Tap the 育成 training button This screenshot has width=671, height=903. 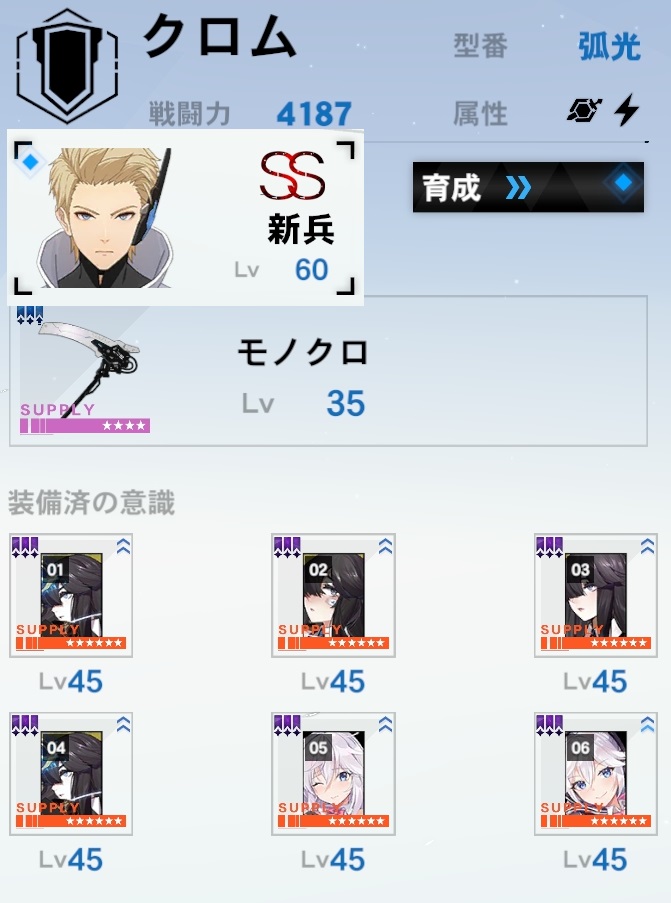(527, 186)
